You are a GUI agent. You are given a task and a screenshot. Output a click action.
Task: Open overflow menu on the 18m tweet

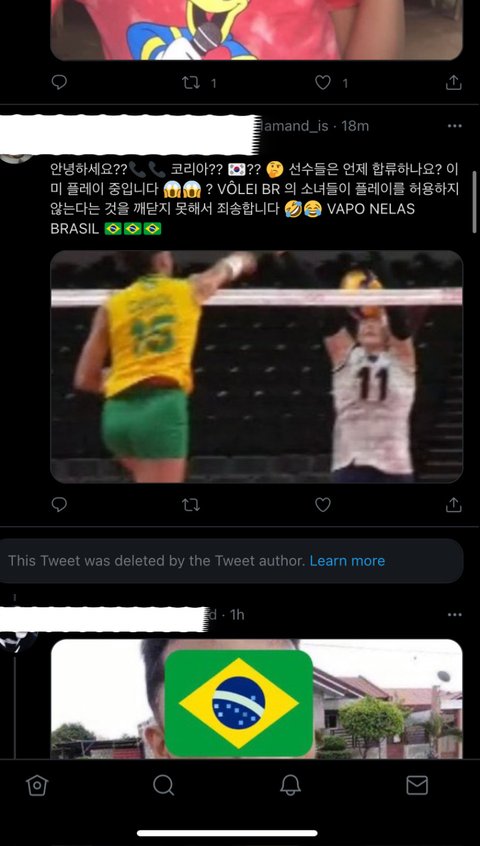point(455,126)
